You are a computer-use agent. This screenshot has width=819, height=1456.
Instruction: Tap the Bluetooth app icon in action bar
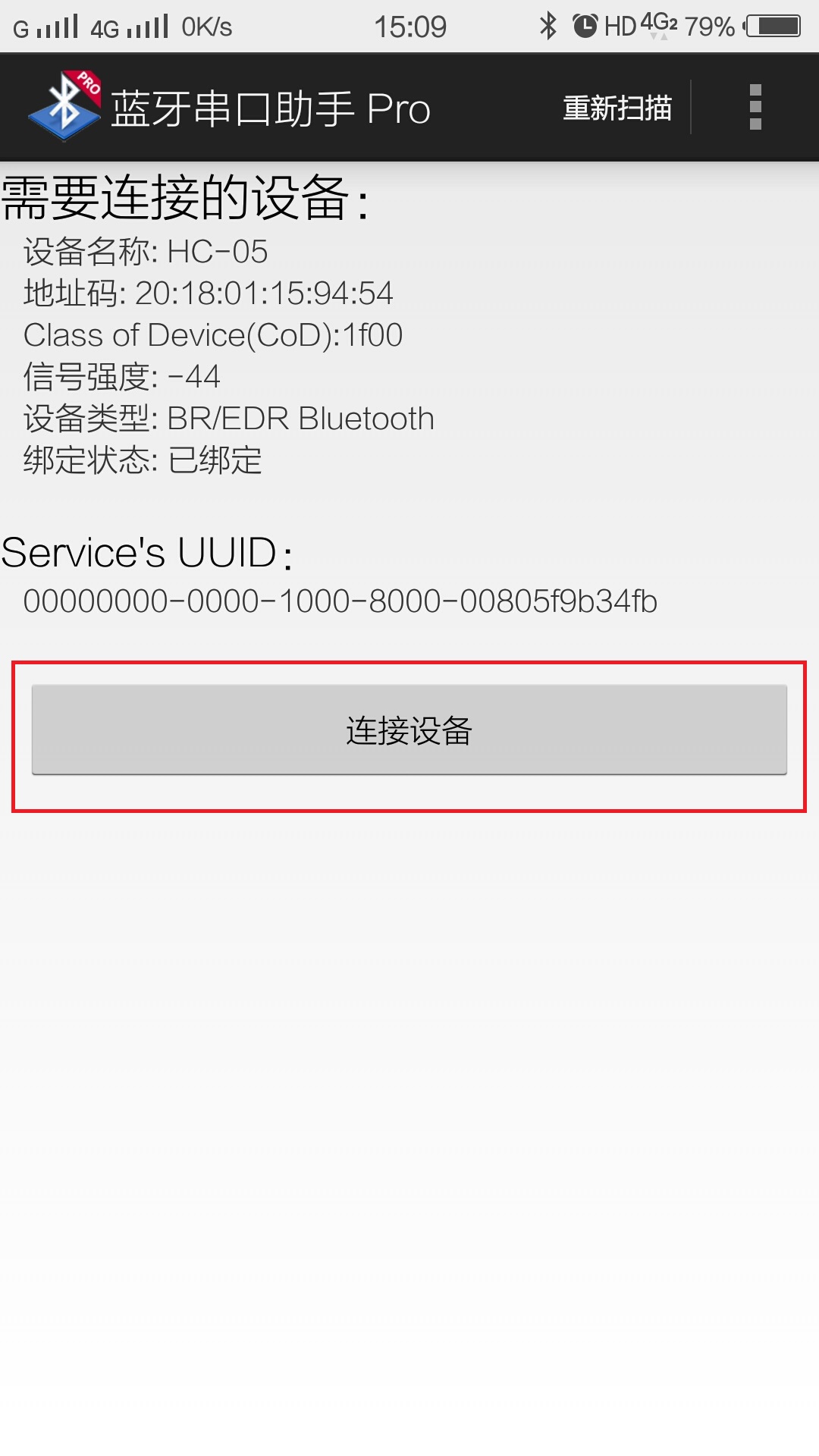[64, 106]
